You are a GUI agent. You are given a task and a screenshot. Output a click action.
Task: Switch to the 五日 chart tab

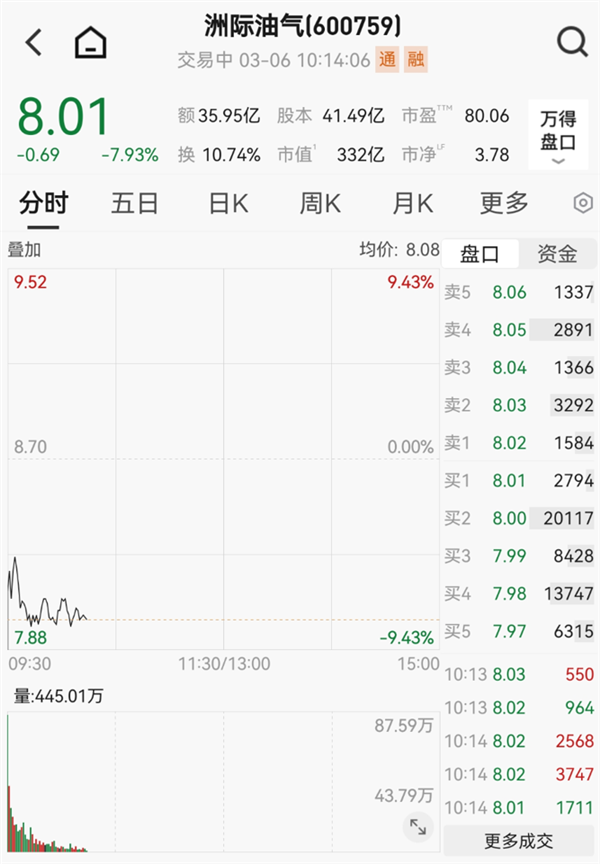point(135,203)
